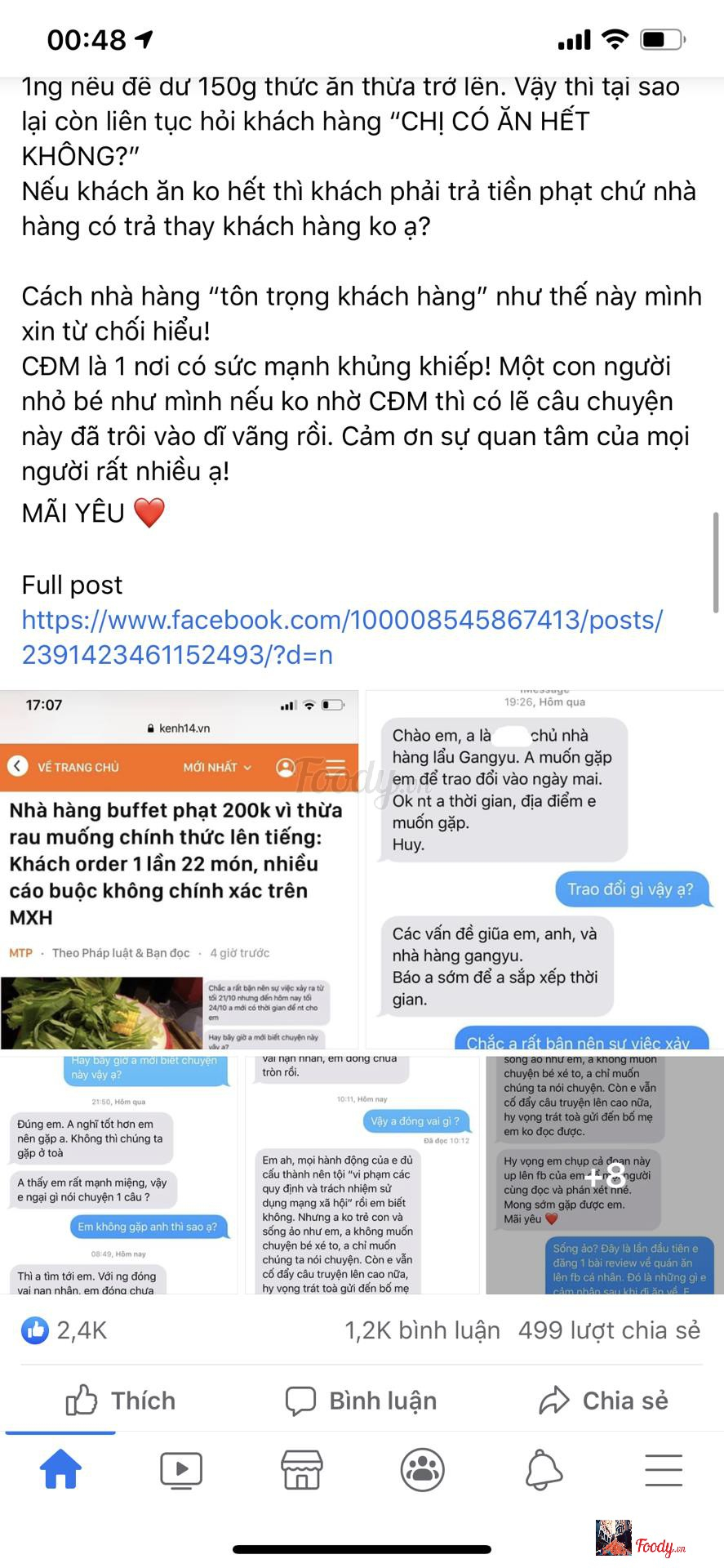724x1568 pixels.
Task: Like this post with Thích
Action: point(121,1401)
